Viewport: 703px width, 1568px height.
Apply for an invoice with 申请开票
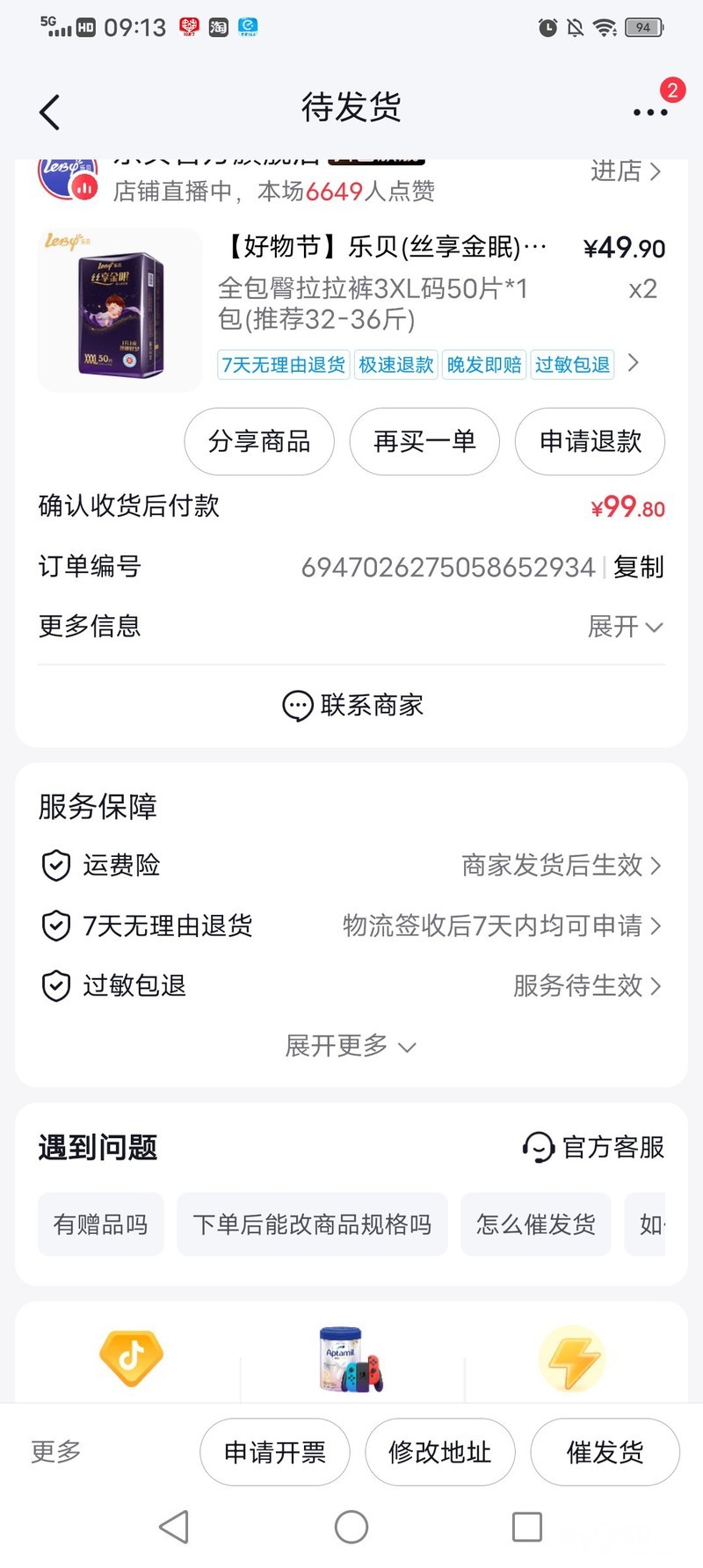(x=275, y=1452)
